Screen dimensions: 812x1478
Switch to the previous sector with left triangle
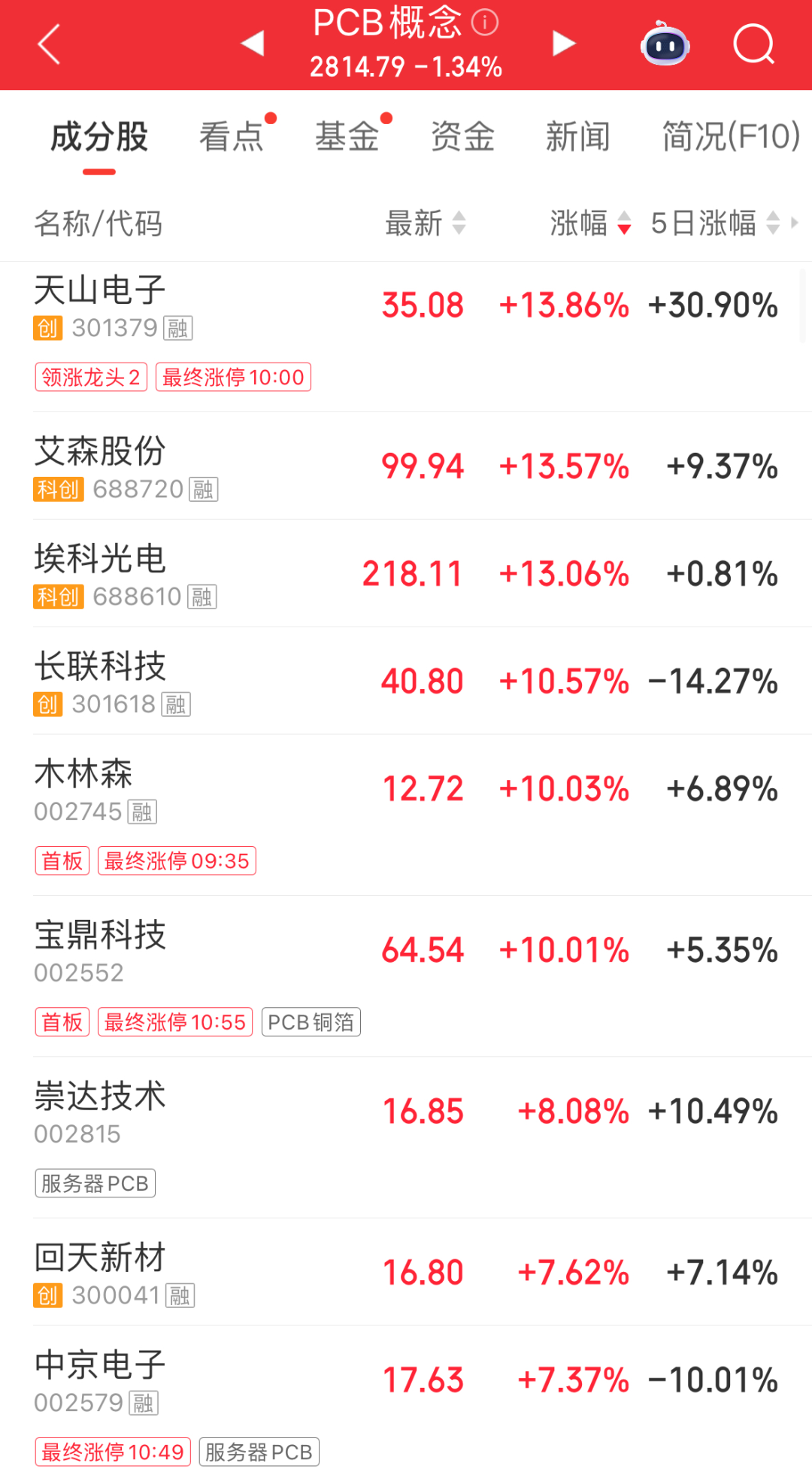click(253, 44)
